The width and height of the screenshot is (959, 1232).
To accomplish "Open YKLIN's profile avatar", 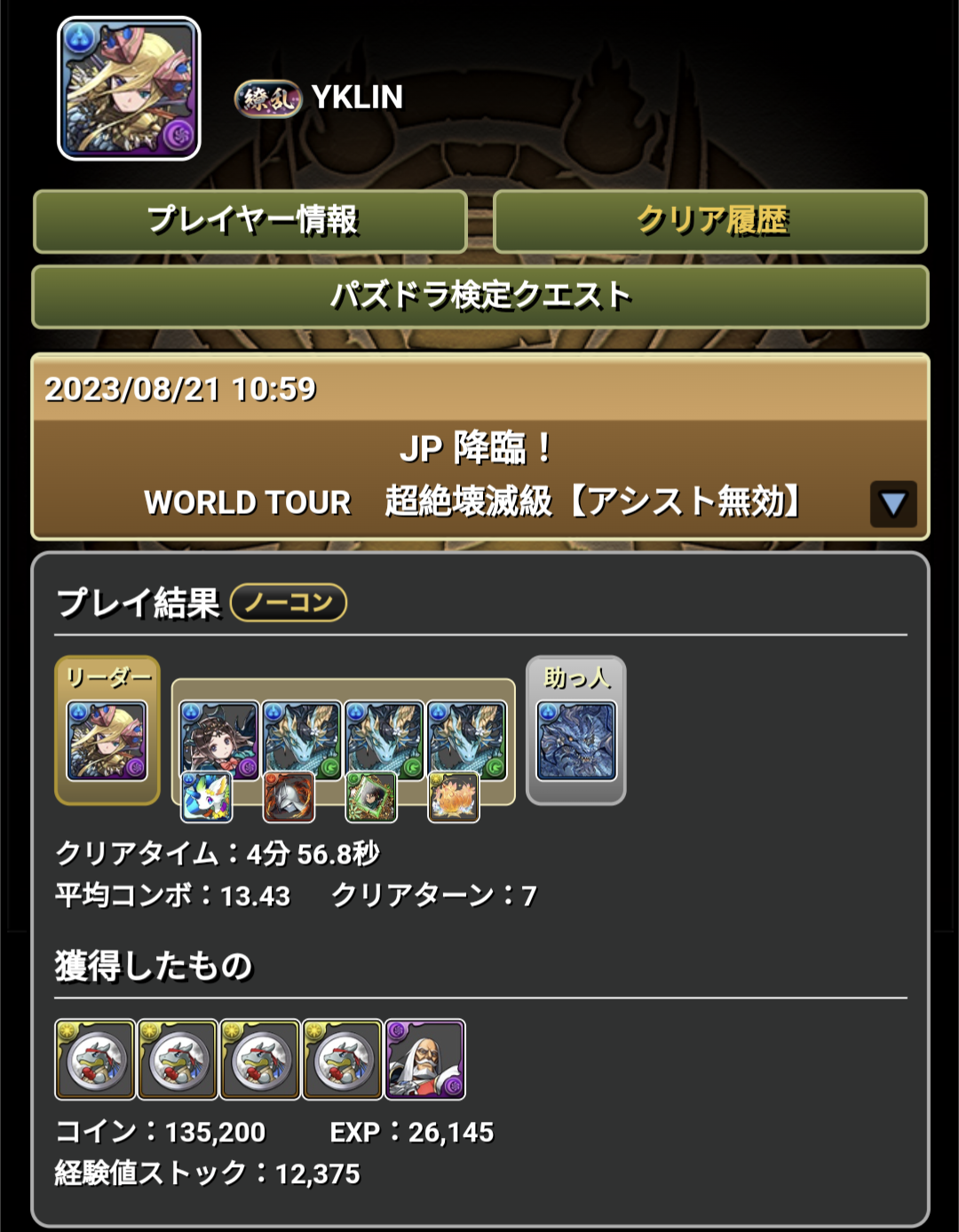I will tap(130, 89).
